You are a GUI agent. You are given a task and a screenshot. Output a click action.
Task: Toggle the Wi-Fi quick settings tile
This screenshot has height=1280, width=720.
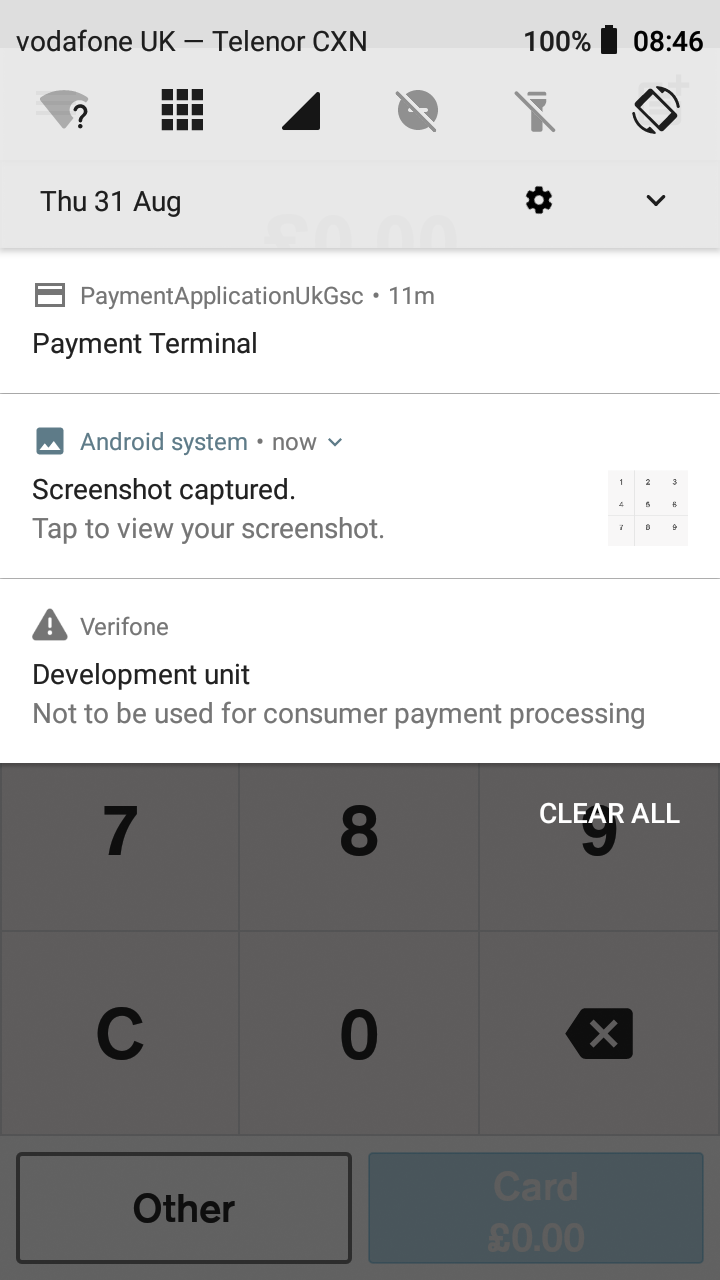[64, 110]
